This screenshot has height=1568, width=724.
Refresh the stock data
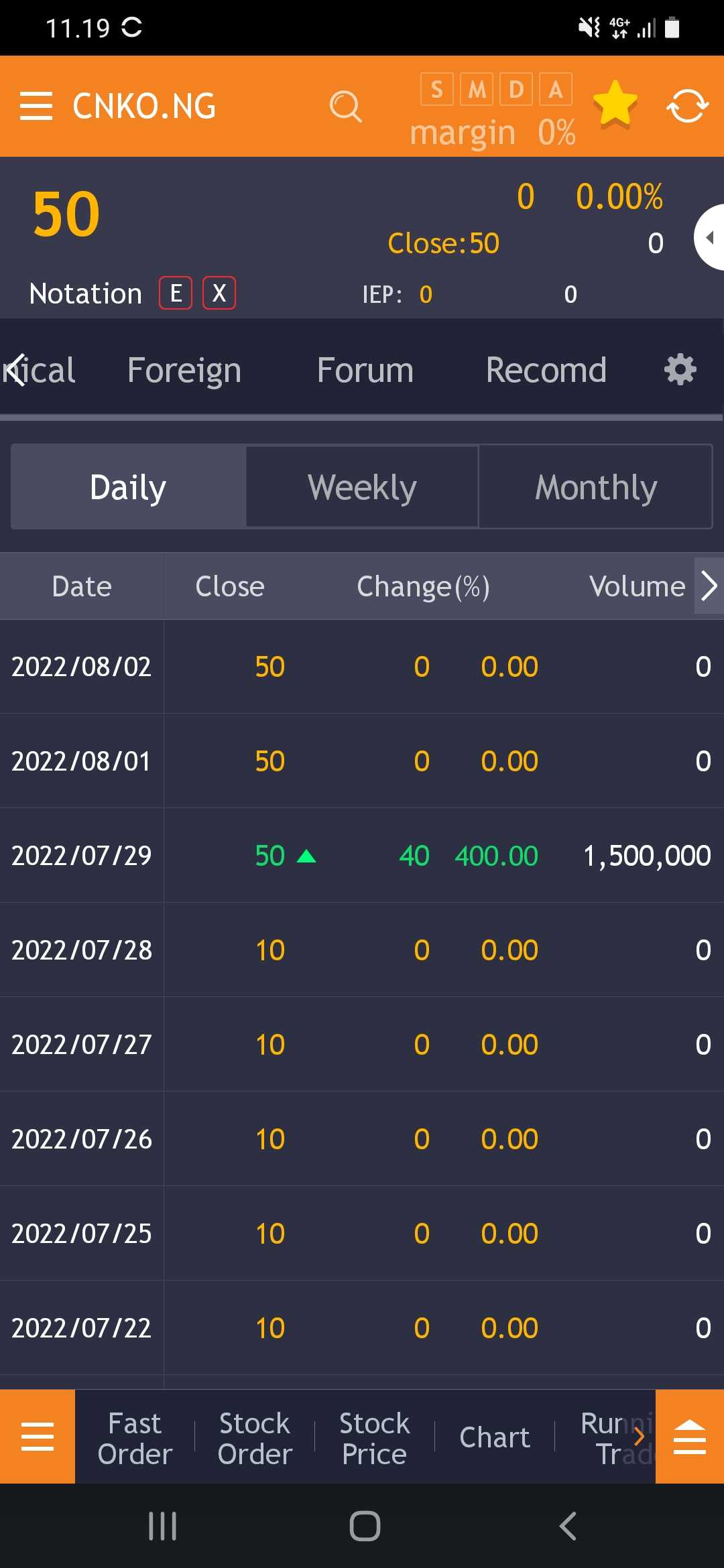(686, 106)
